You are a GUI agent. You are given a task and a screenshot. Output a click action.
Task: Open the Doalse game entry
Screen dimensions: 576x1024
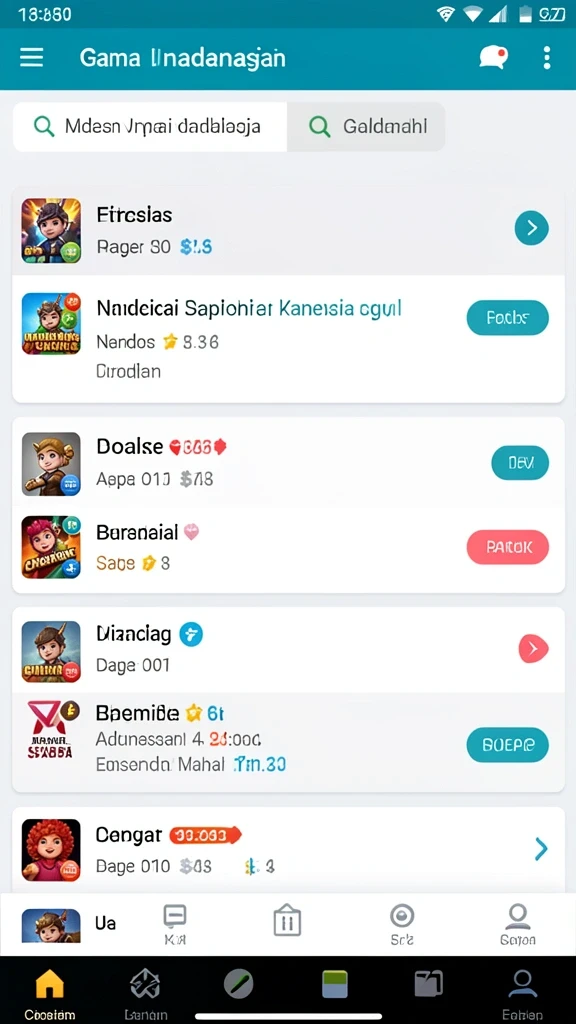pyautogui.click(x=288, y=463)
